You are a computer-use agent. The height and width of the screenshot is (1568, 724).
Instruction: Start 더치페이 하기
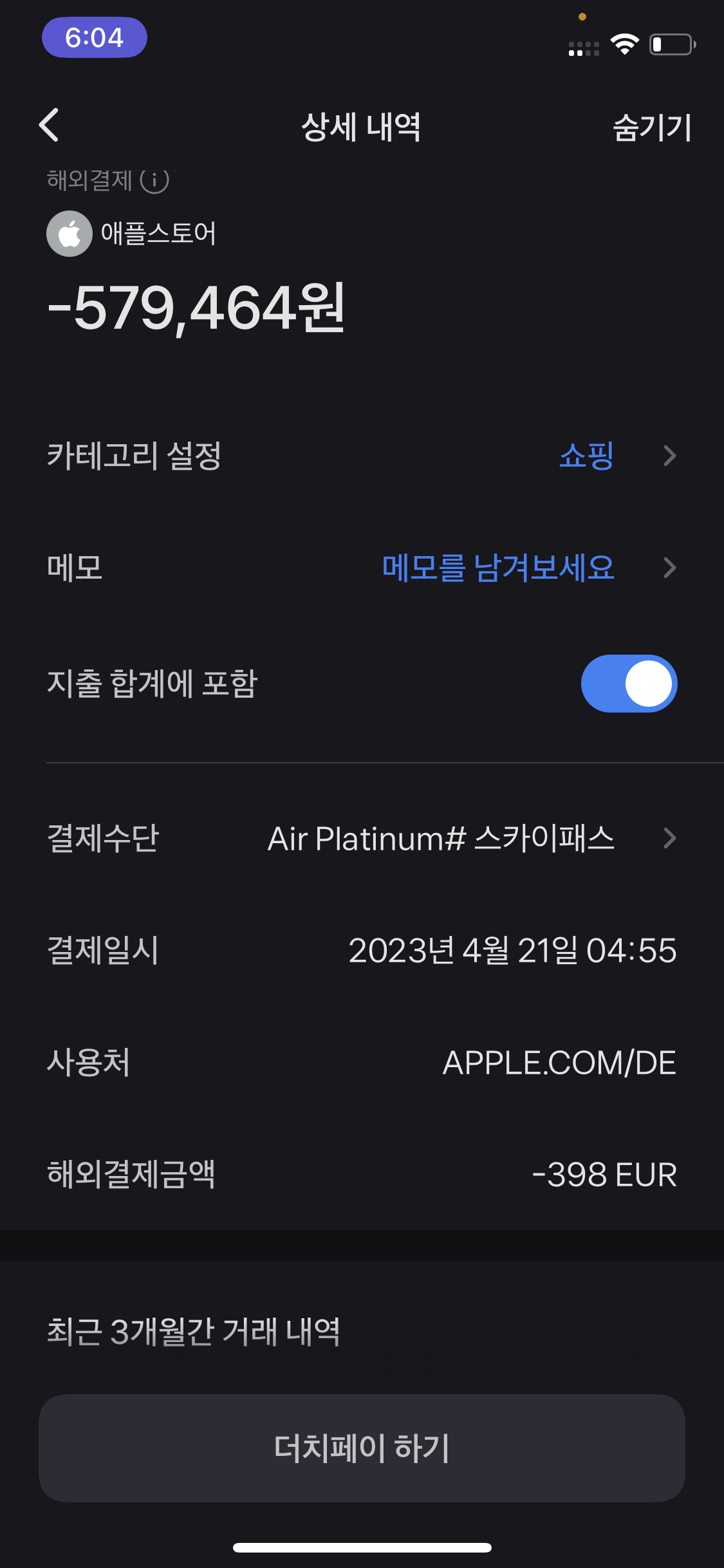point(362,1448)
